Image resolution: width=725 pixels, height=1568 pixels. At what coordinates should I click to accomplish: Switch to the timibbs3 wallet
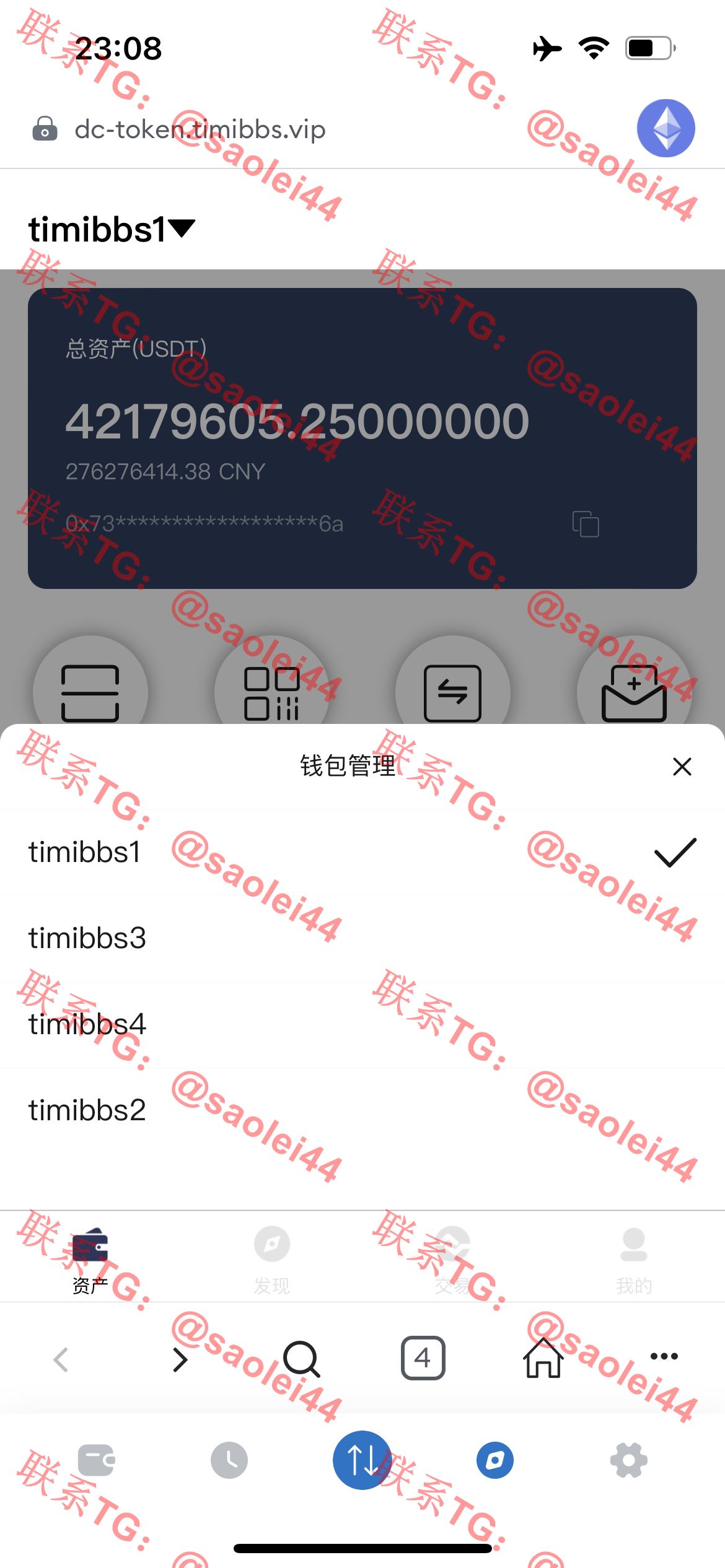point(362,938)
